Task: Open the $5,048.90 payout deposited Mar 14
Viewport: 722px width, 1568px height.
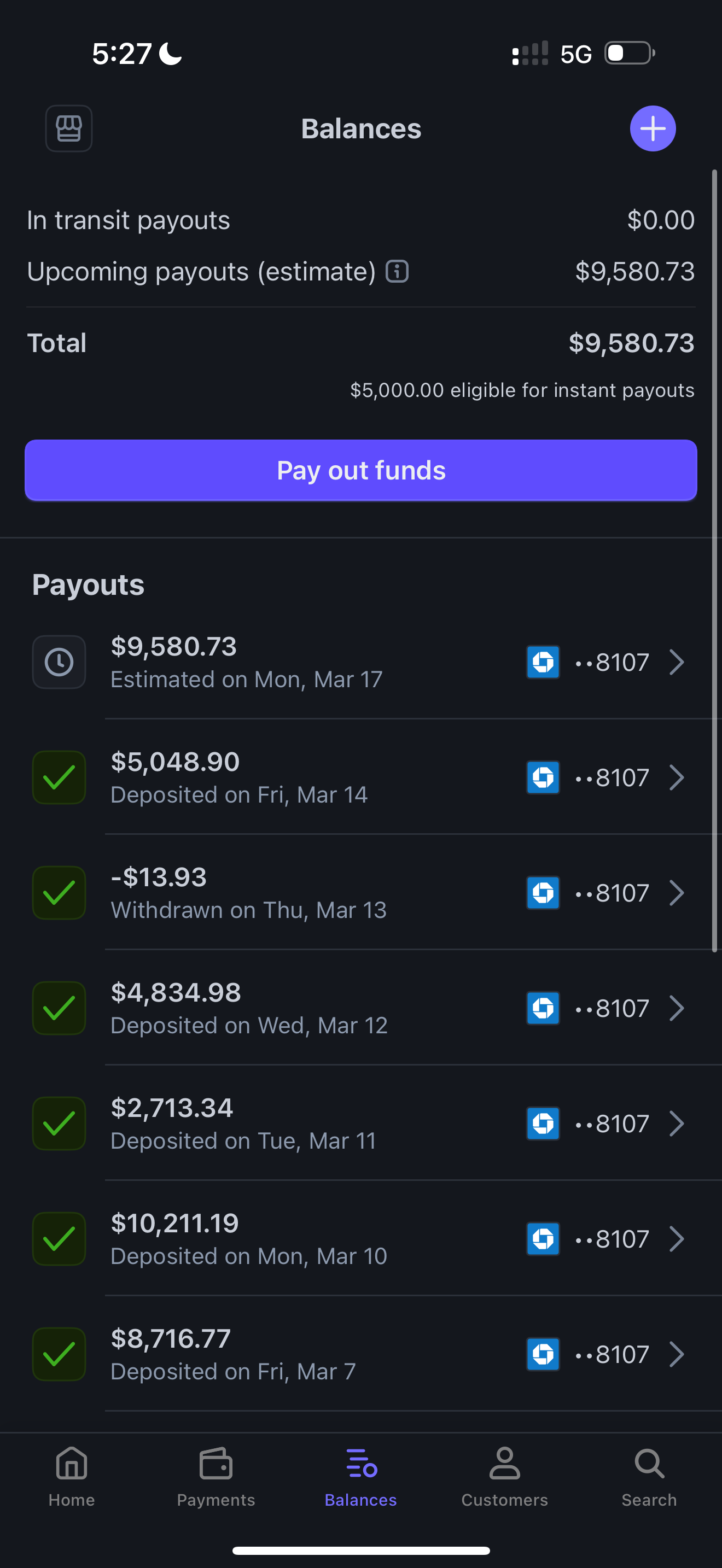Action: pyautogui.click(x=361, y=777)
